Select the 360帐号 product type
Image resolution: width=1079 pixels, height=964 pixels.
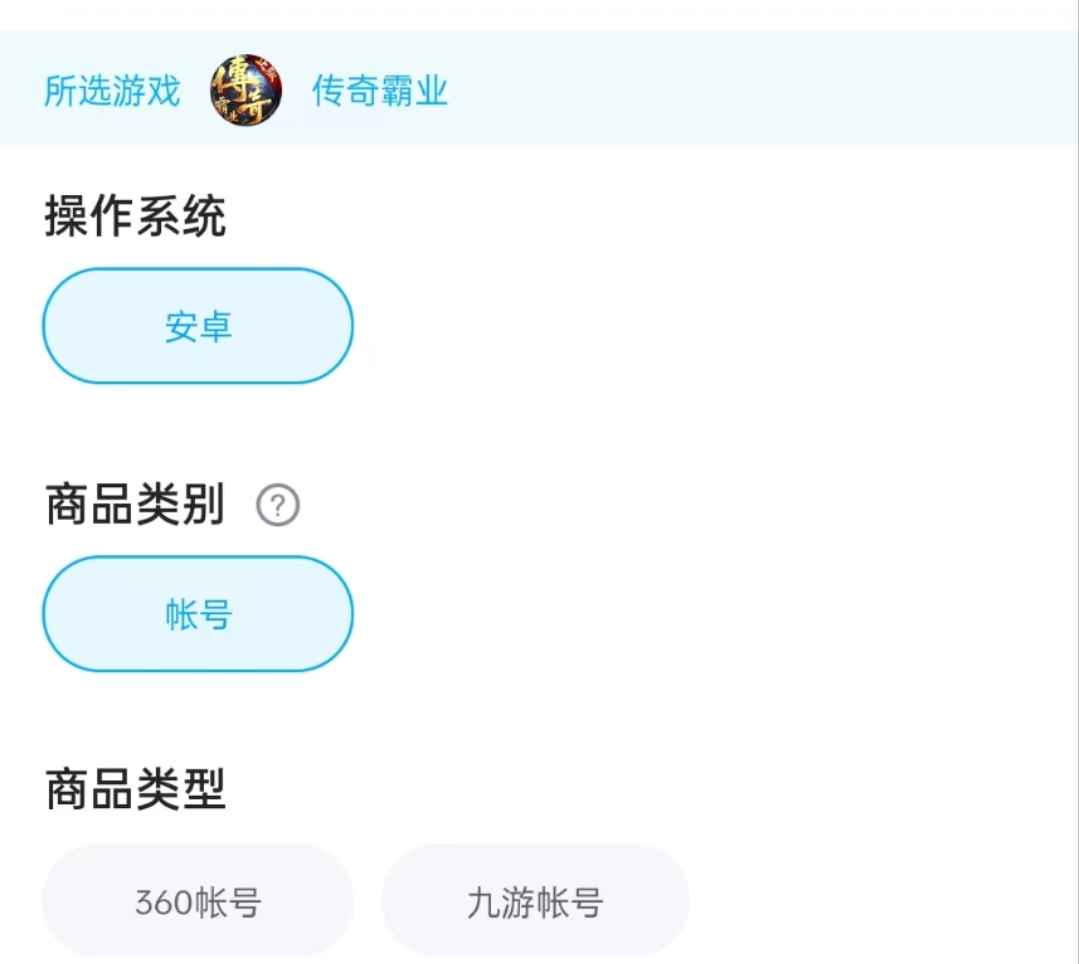tap(197, 903)
